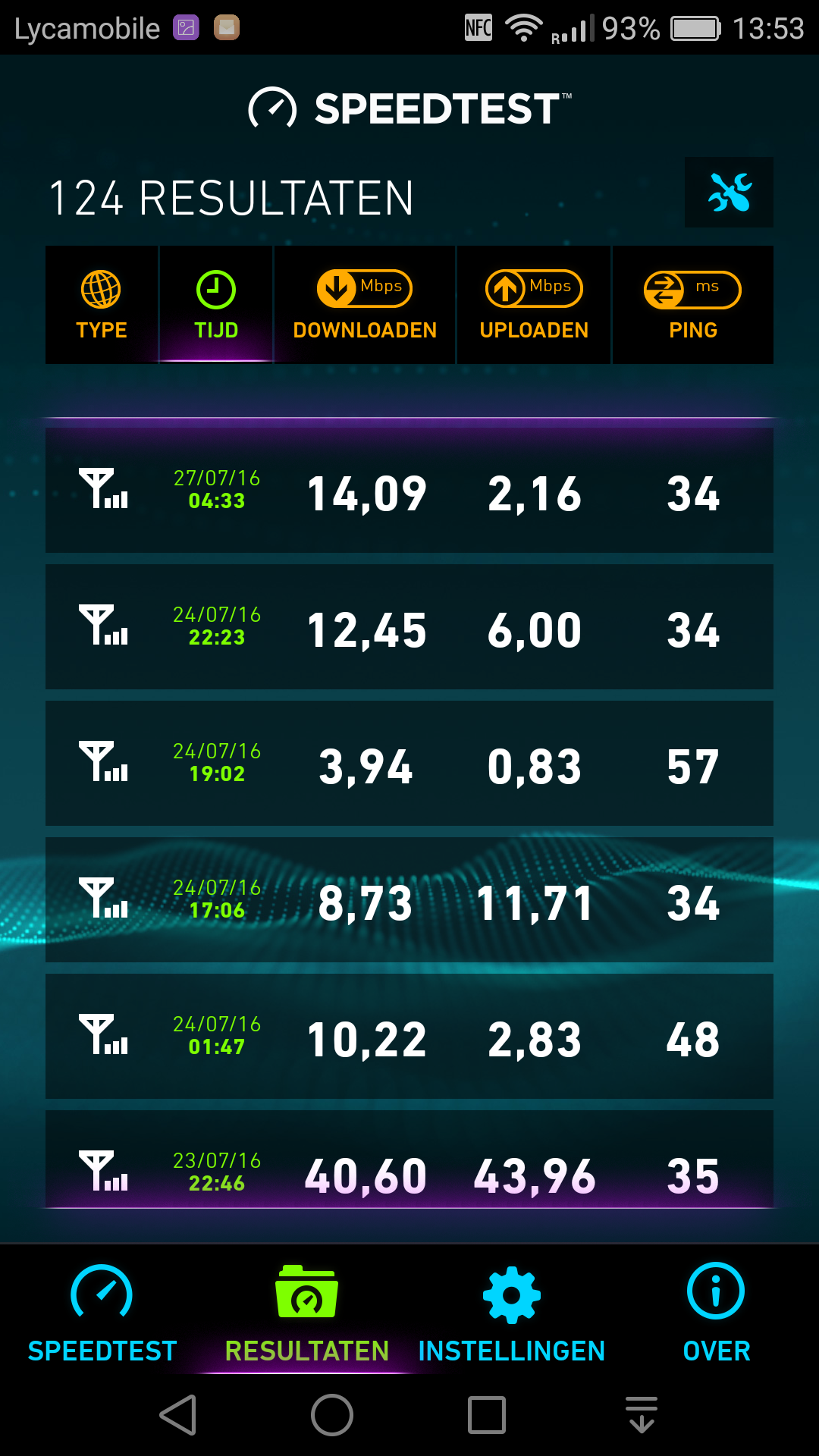The height and width of the screenshot is (1456, 819).
Task: View the 24/07/16 19:02 test details
Action: click(409, 764)
